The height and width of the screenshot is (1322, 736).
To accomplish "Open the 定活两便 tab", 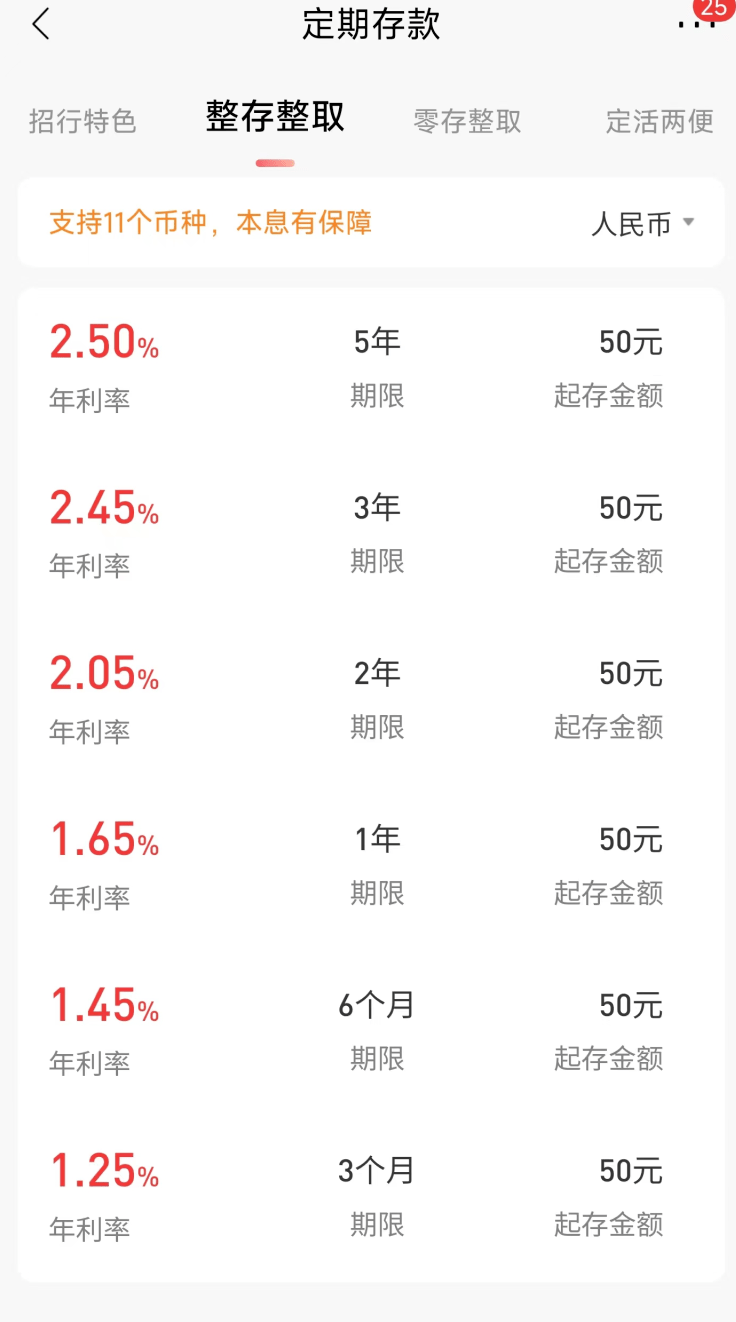I will (660, 121).
